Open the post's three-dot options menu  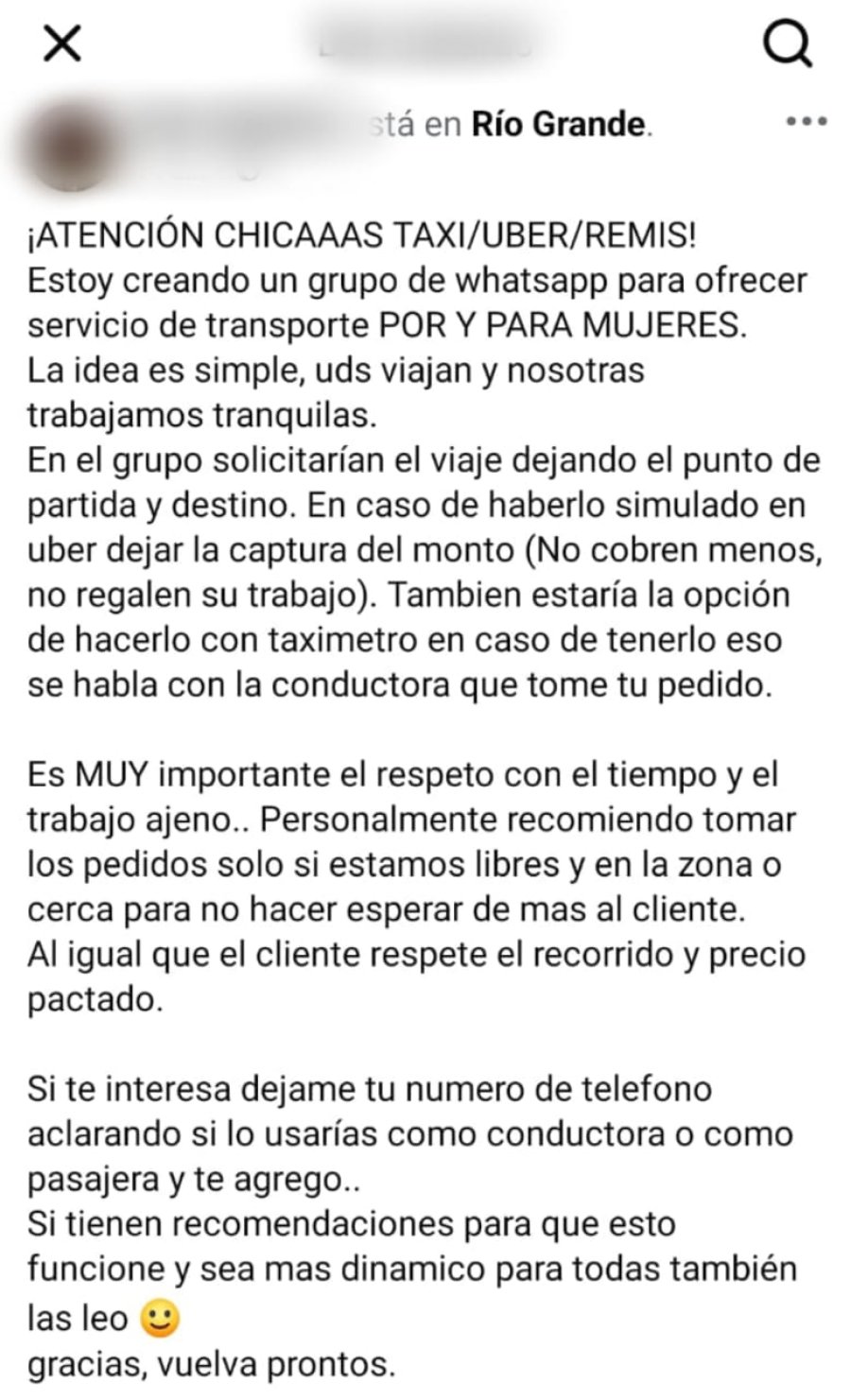coord(807,122)
